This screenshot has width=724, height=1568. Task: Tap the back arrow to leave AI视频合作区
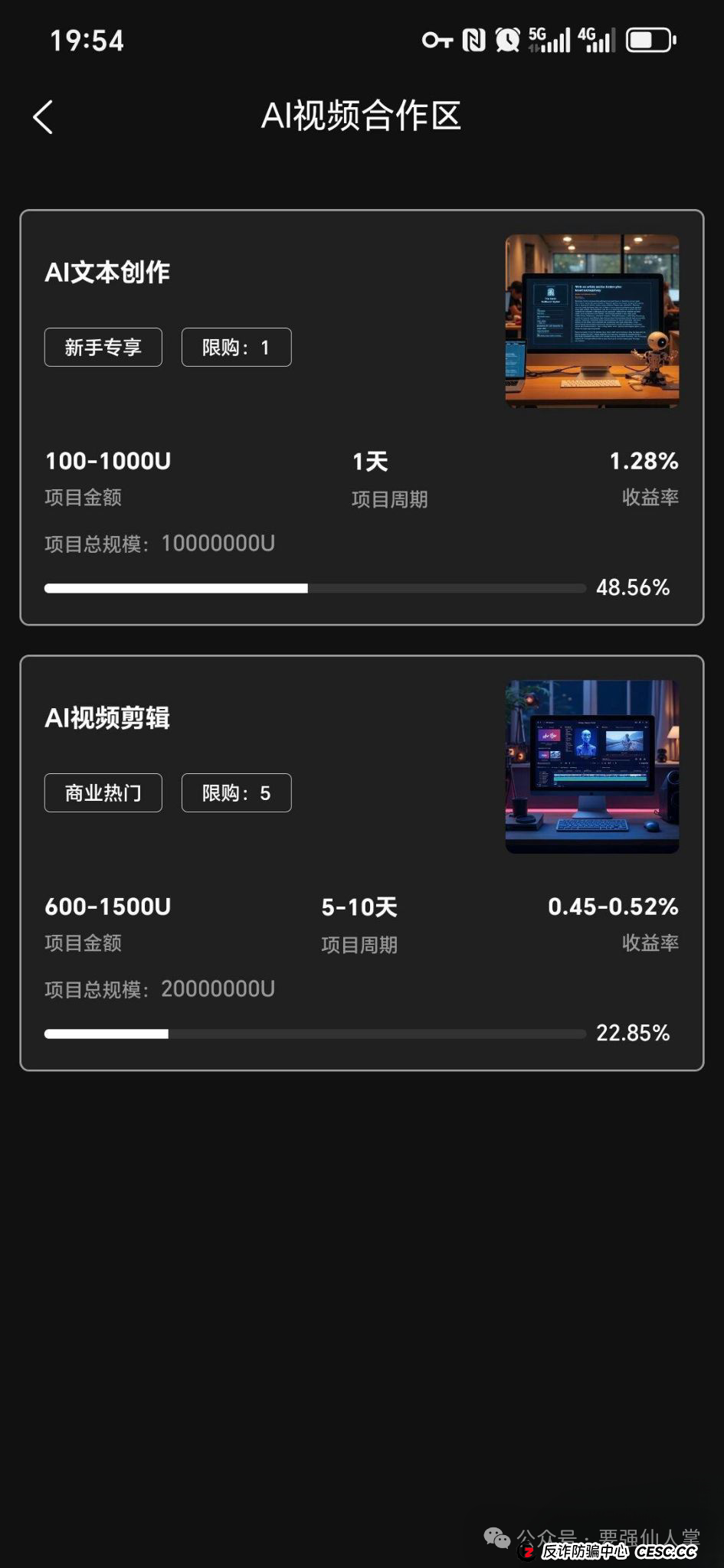click(42, 116)
